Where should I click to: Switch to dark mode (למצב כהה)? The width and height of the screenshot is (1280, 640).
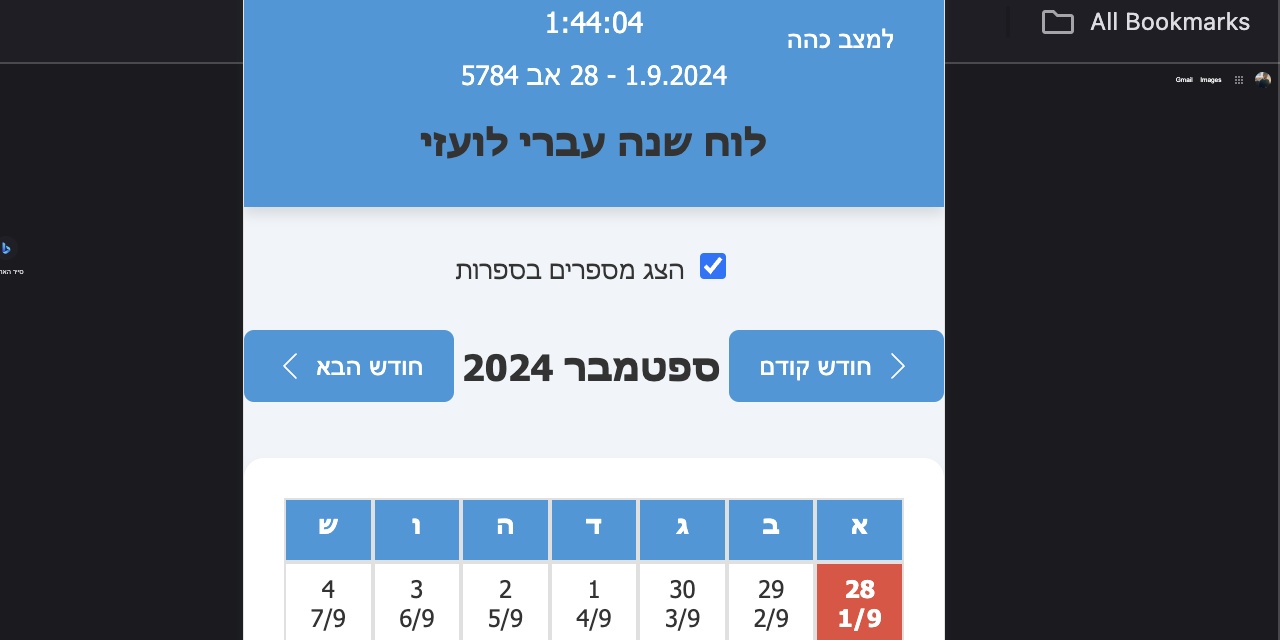pyautogui.click(x=840, y=40)
